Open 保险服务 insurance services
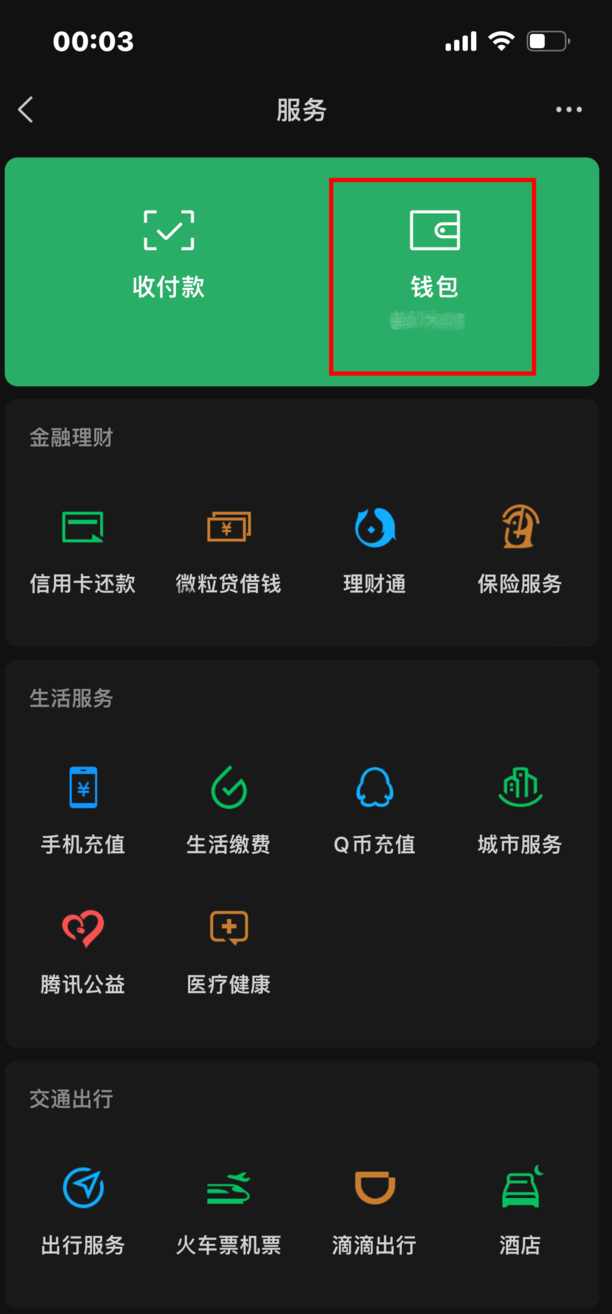 (520, 550)
